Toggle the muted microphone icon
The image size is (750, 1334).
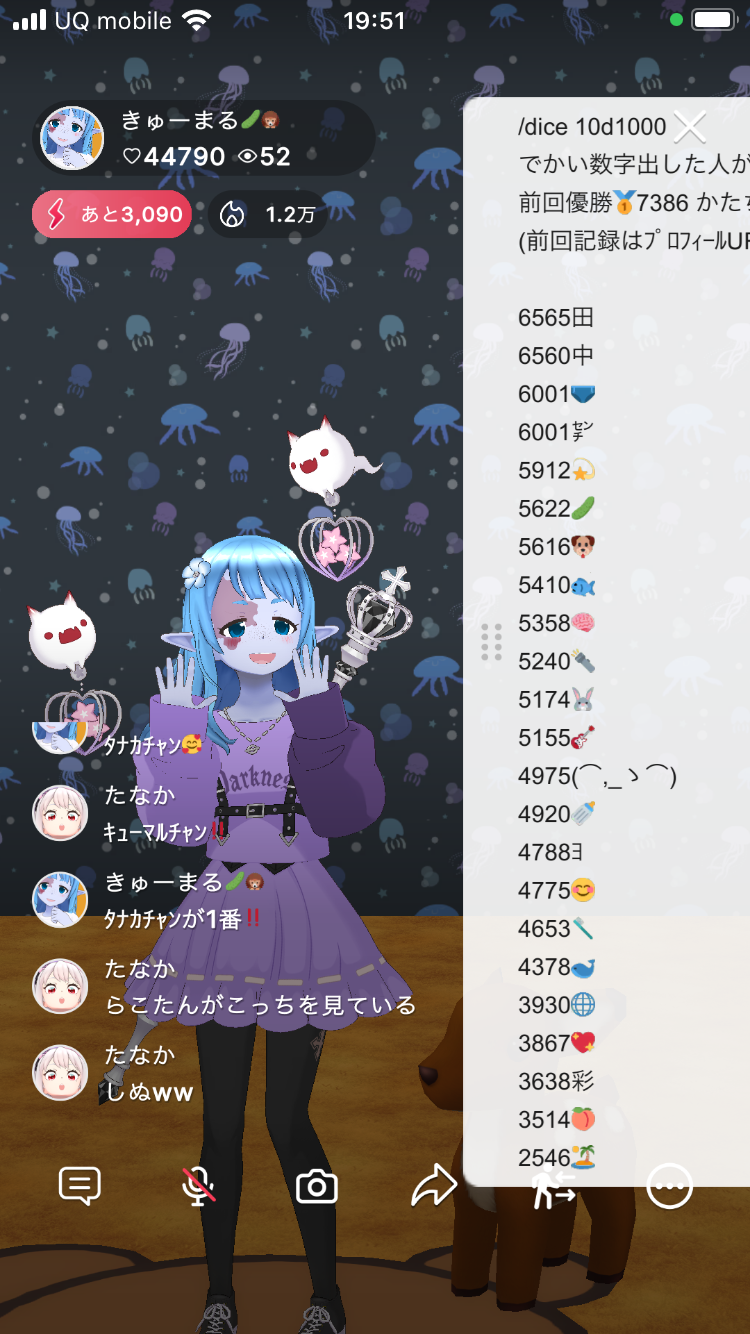[x=198, y=1186]
